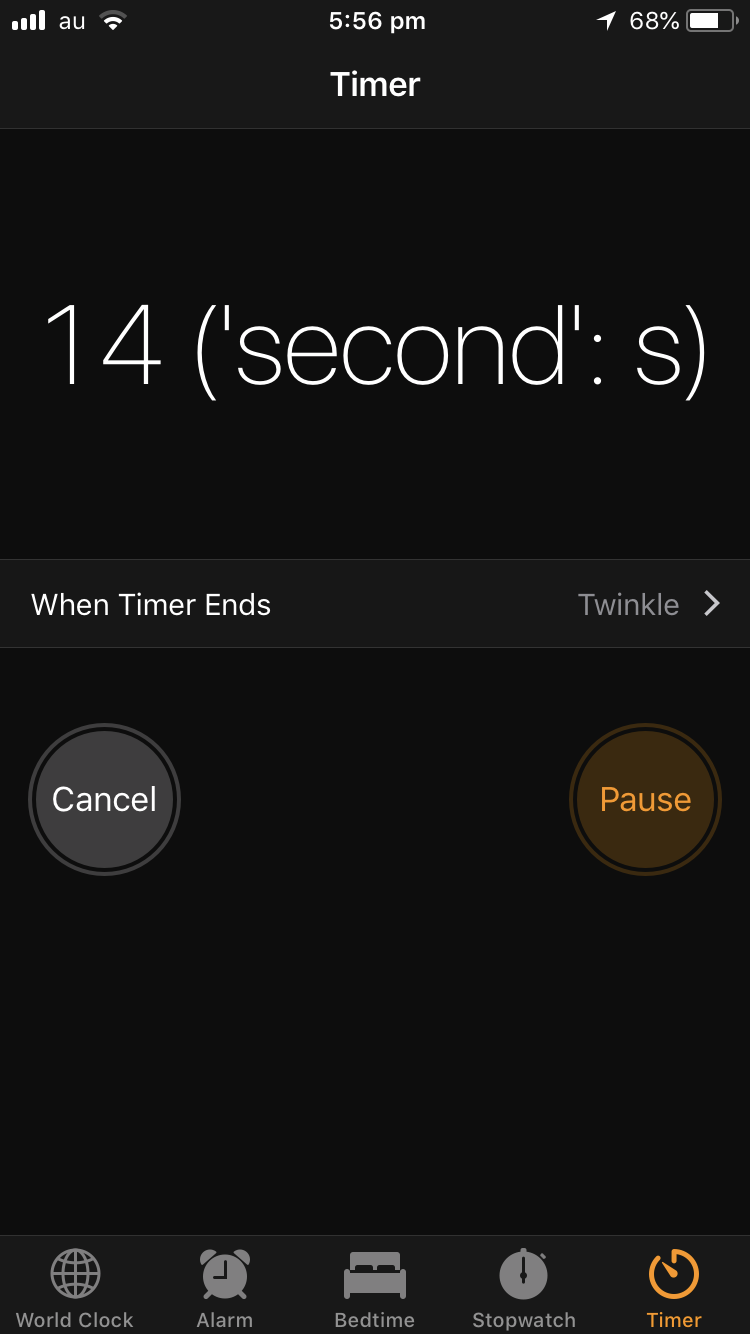750x1334 pixels.
Task: Go to the Alarm tab
Action: click(x=225, y=1287)
